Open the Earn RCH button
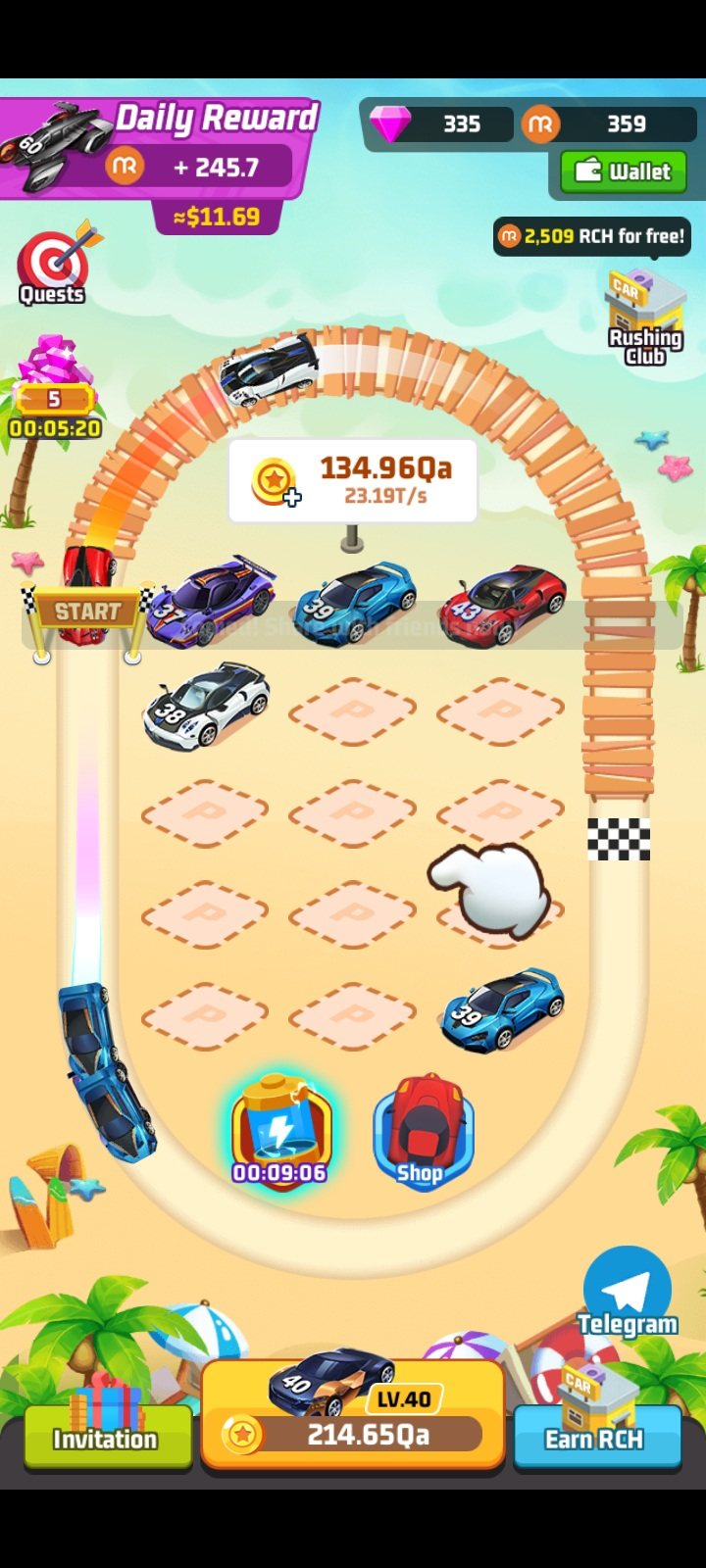The width and height of the screenshot is (706, 1568). pos(596,1433)
